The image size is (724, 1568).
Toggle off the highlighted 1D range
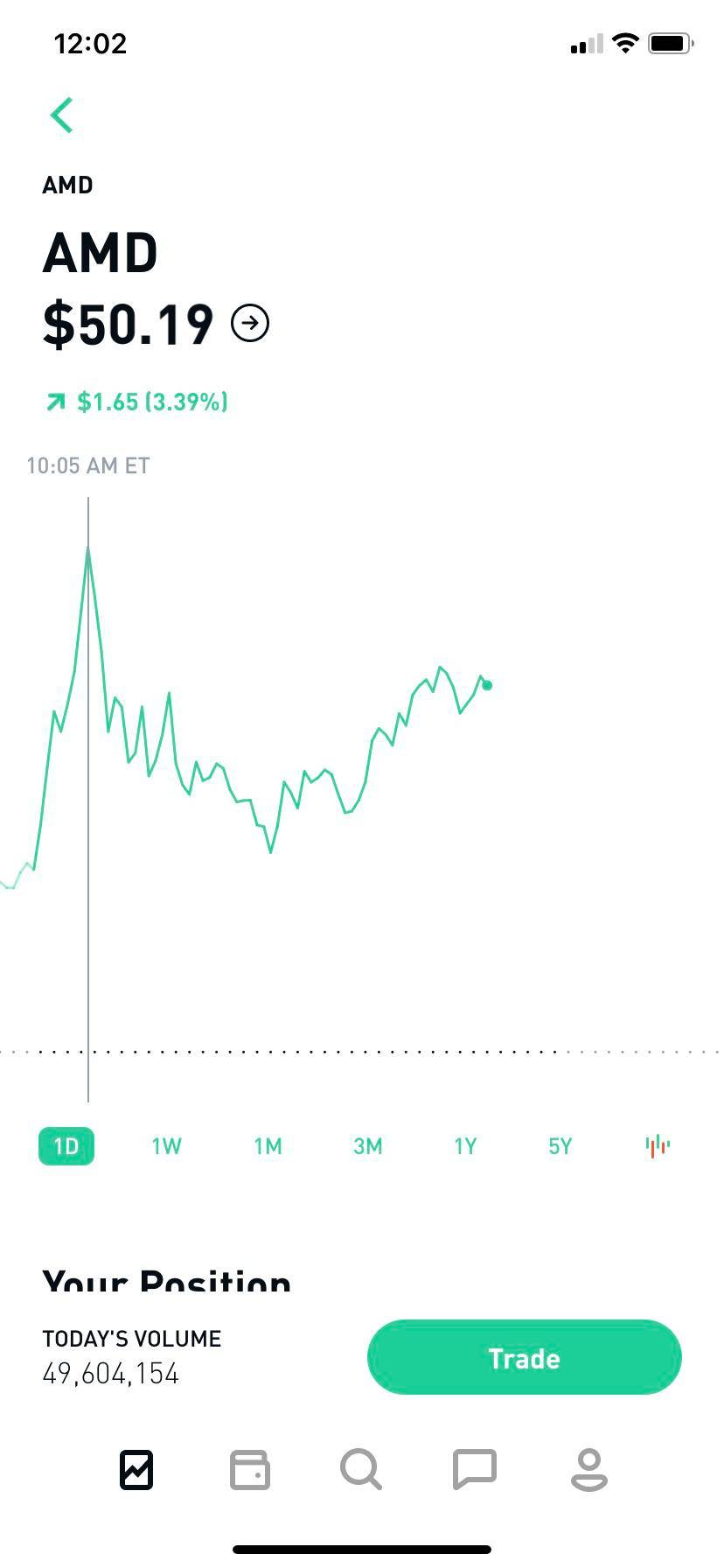coord(66,1144)
